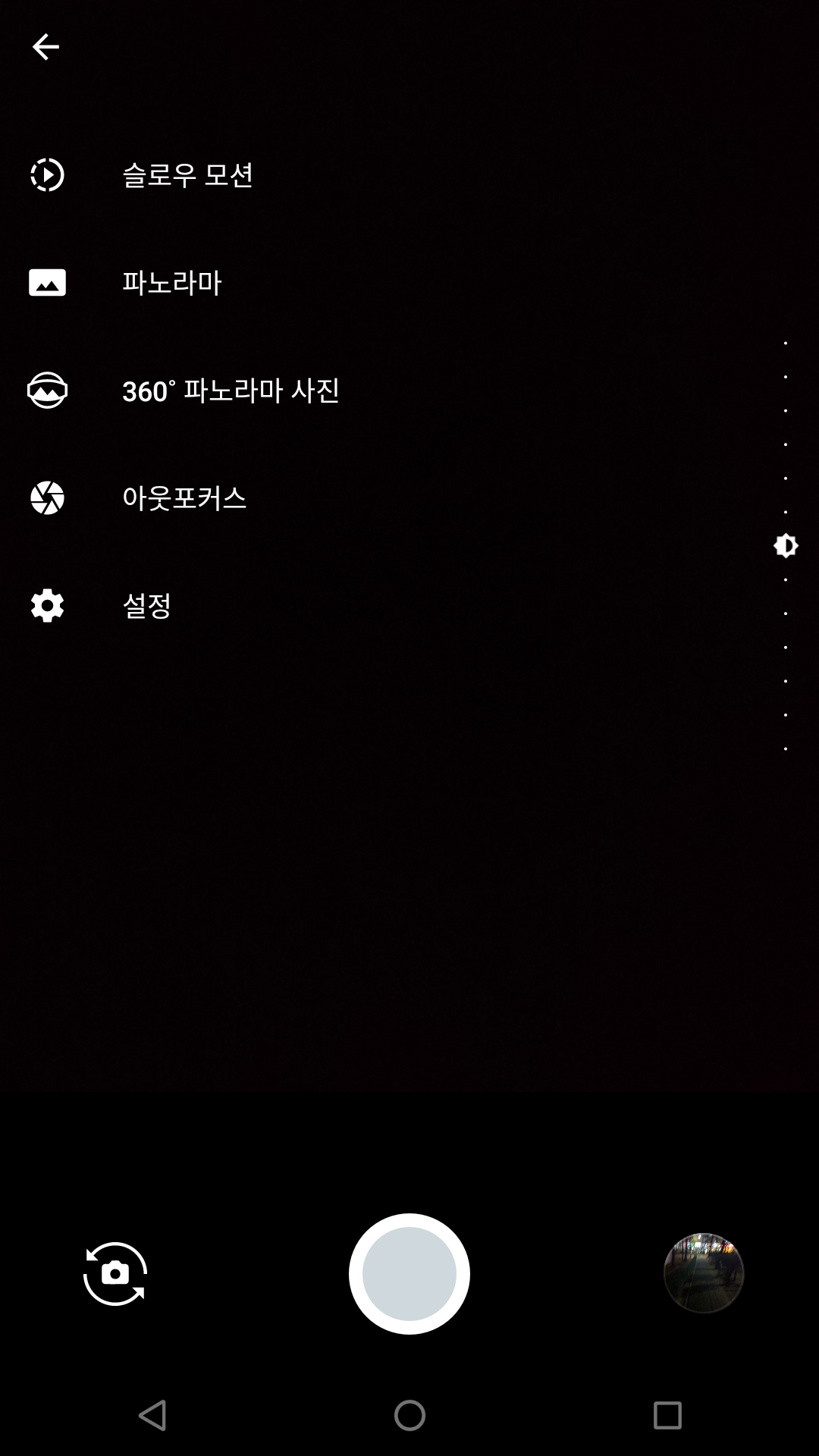The width and height of the screenshot is (819, 1456).
Task: Choose 360° 파노라마 사진 mode
Action: (x=230, y=391)
